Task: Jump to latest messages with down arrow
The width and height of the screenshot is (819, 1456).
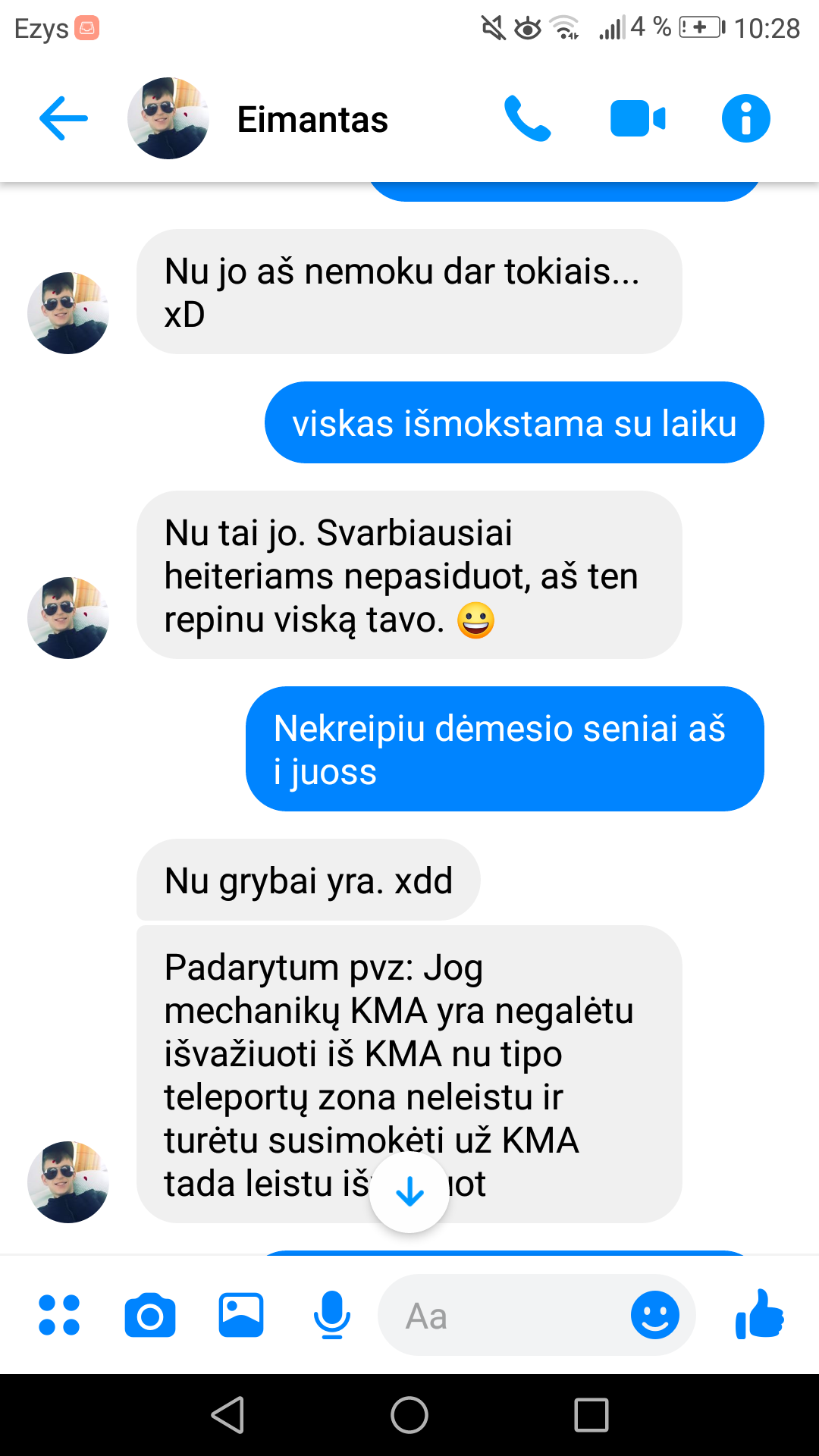Action: (409, 1192)
